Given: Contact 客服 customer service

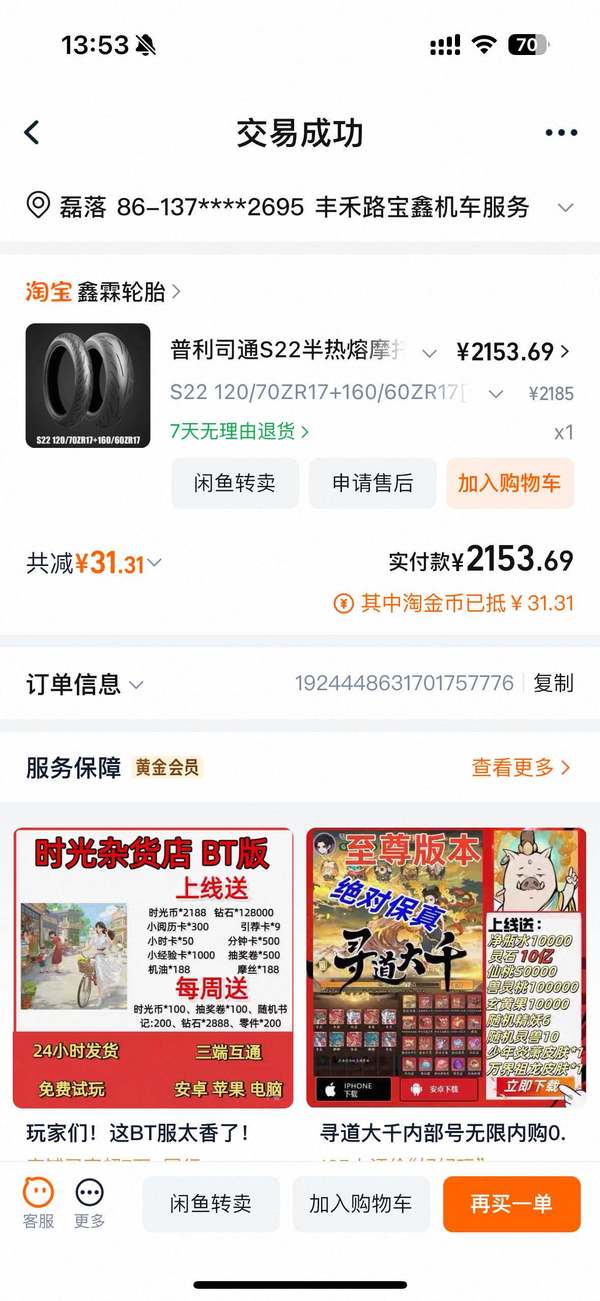Looking at the screenshot, I should click(39, 1202).
